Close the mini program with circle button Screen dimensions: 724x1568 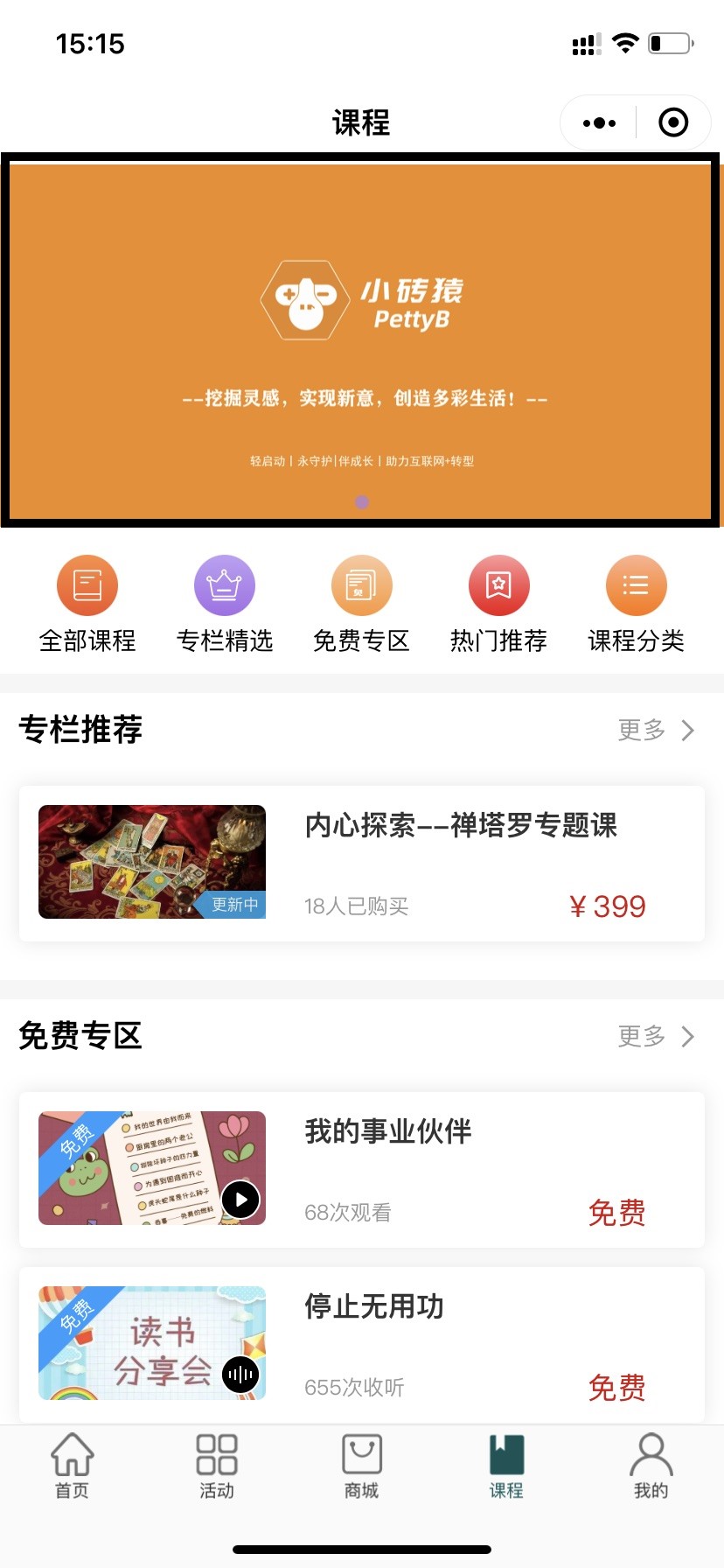click(x=672, y=123)
